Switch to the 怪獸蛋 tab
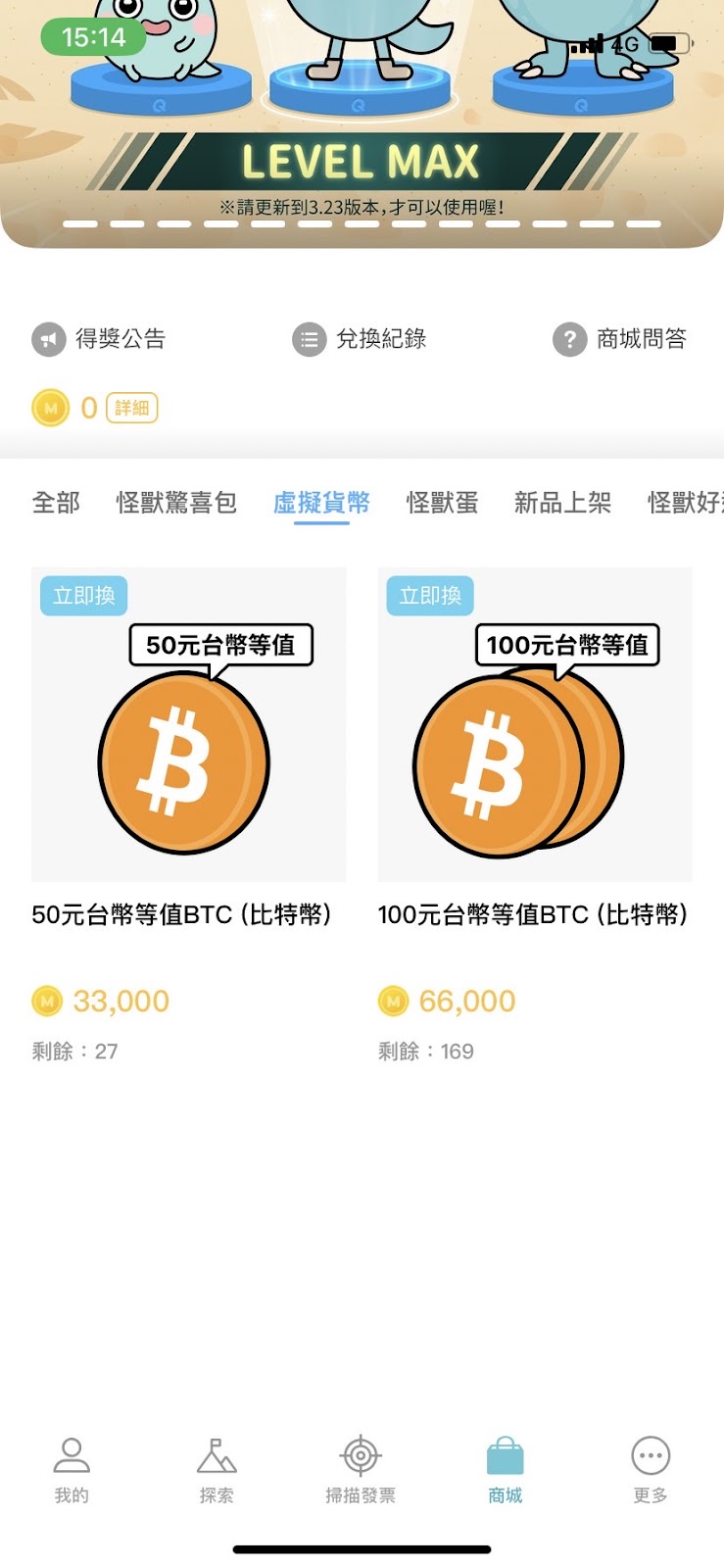The height and width of the screenshot is (1568, 724). pyautogui.click(x=442, y=503)
